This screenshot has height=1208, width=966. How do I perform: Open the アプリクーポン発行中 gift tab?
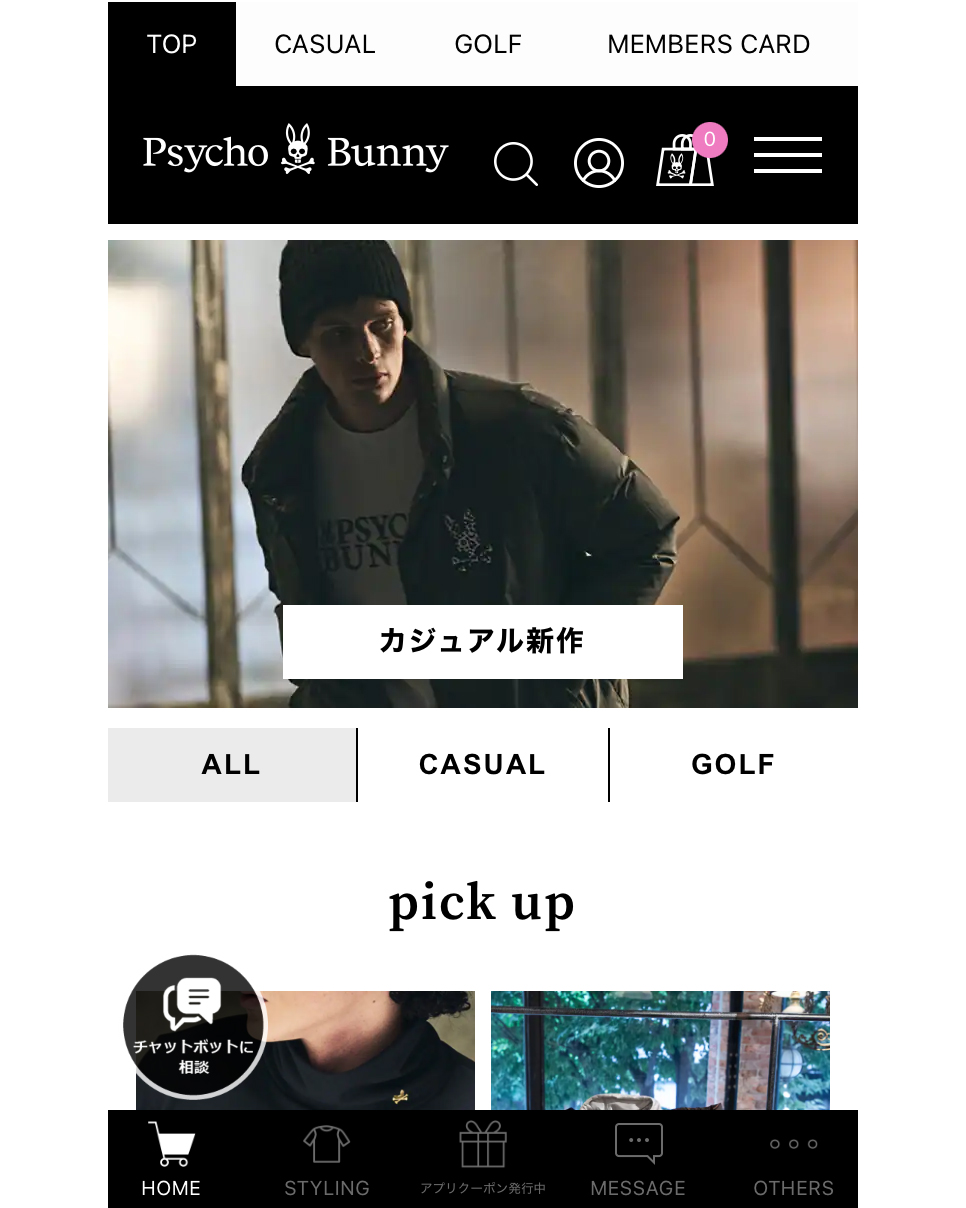(x=483, y=1160)
